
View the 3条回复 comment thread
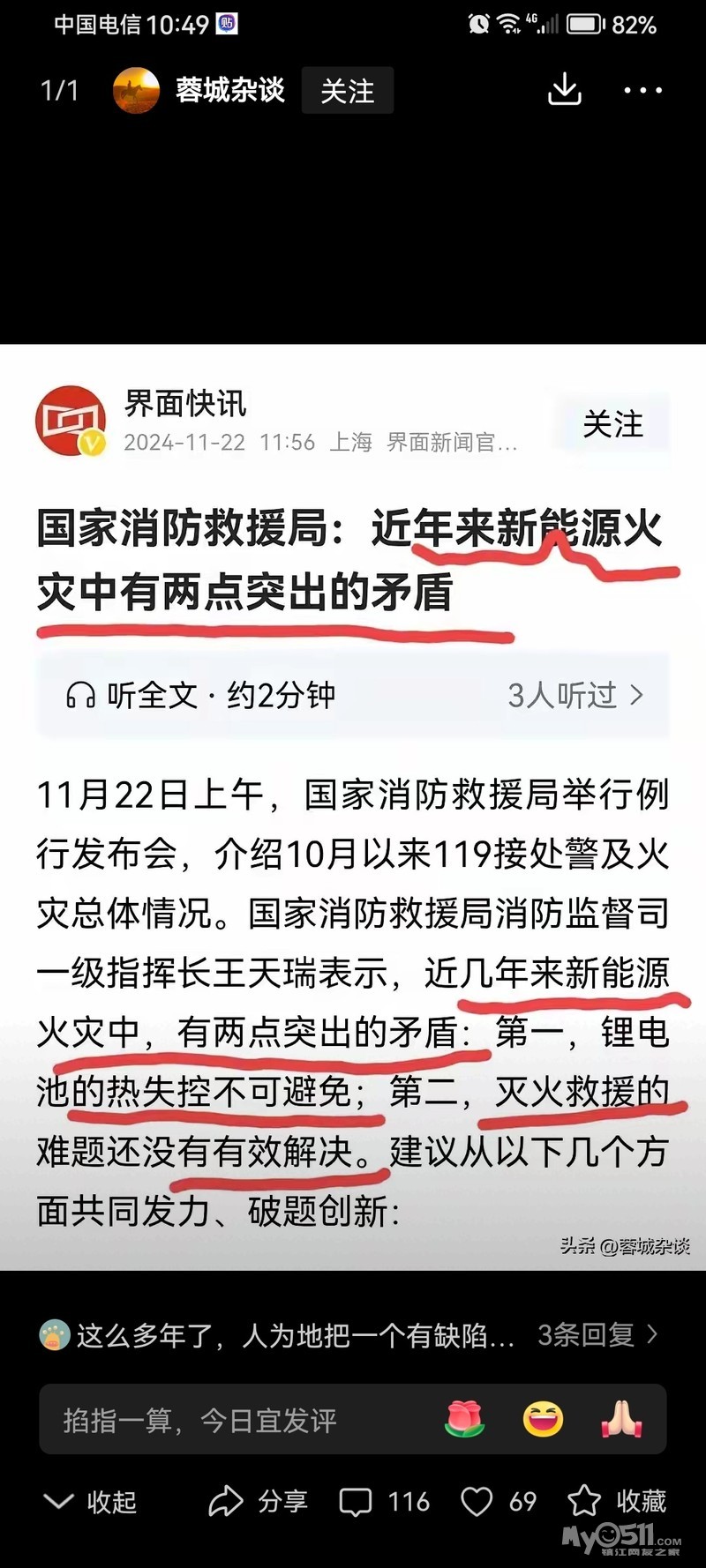coord(597,1335)
